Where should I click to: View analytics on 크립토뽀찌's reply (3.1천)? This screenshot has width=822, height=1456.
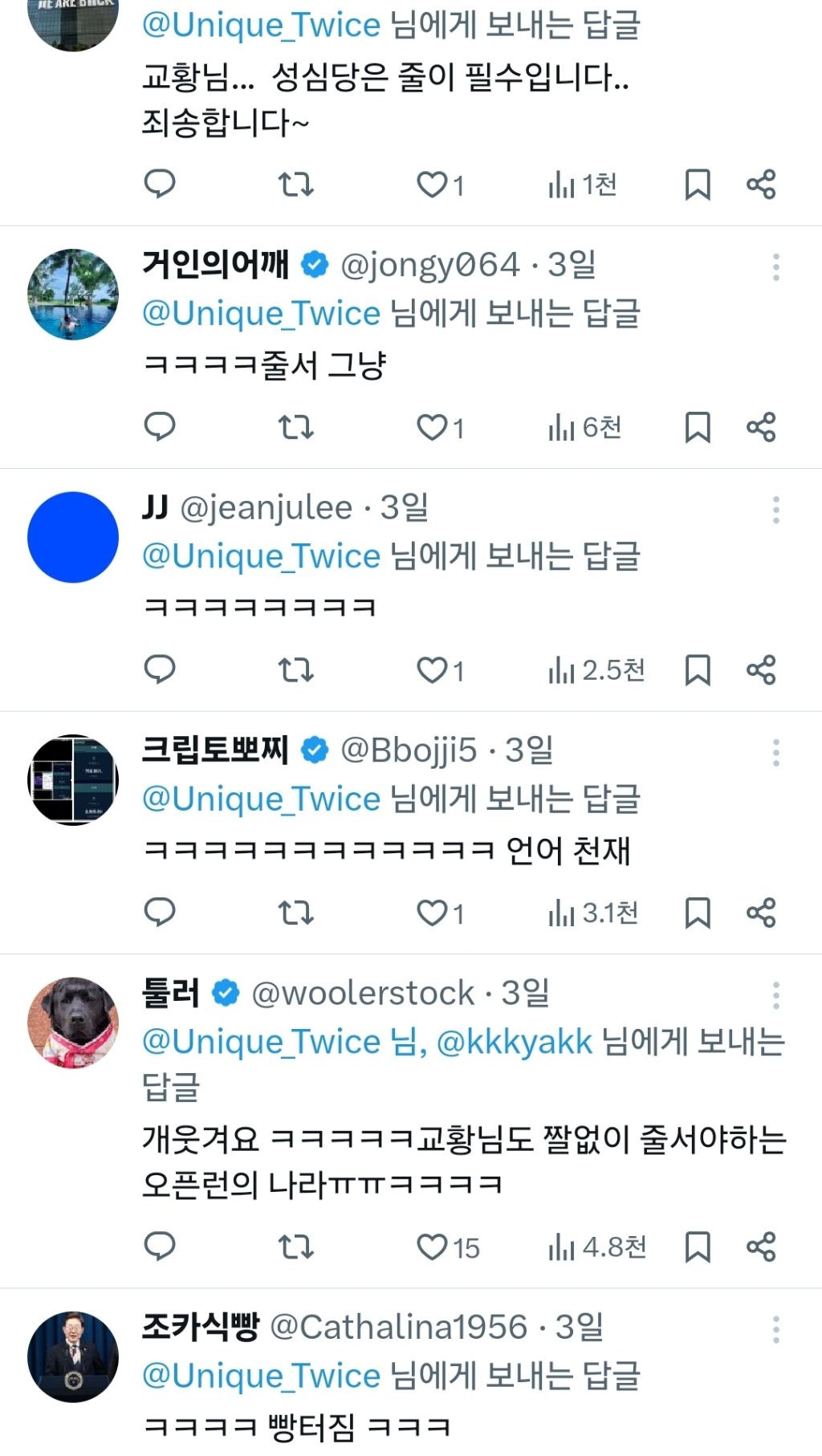pyautogui.click(x=593, y=913)
